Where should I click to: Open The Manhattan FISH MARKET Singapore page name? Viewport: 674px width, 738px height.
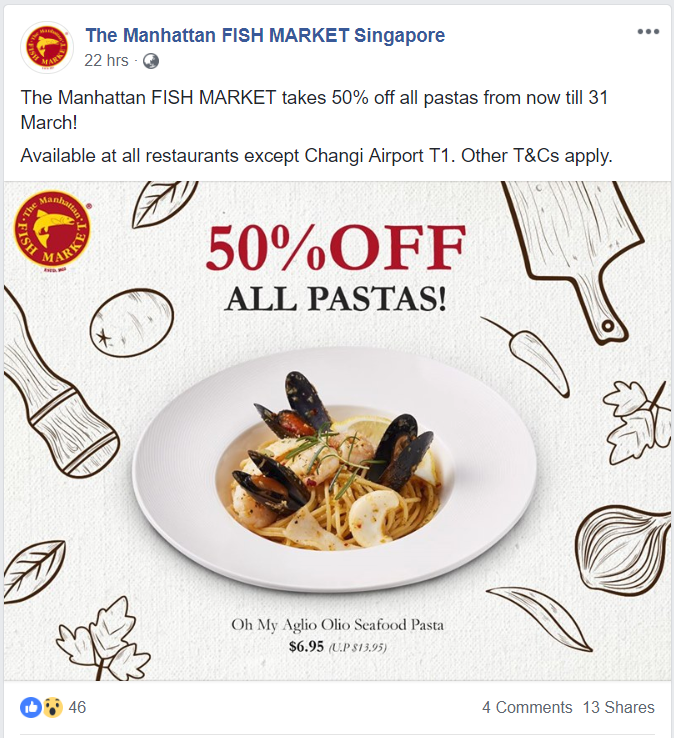pyautogui.click(x=265, y=35)
